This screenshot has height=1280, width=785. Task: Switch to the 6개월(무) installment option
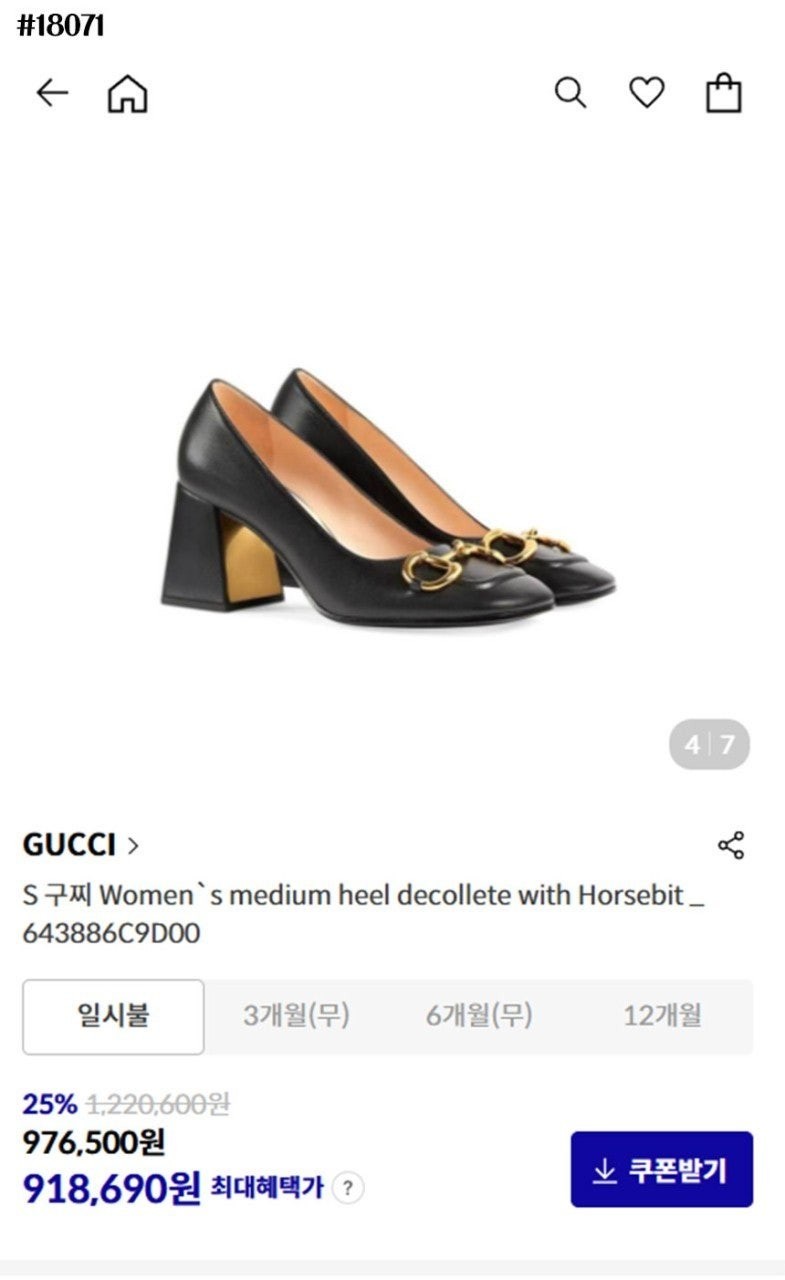[479, 1016]
